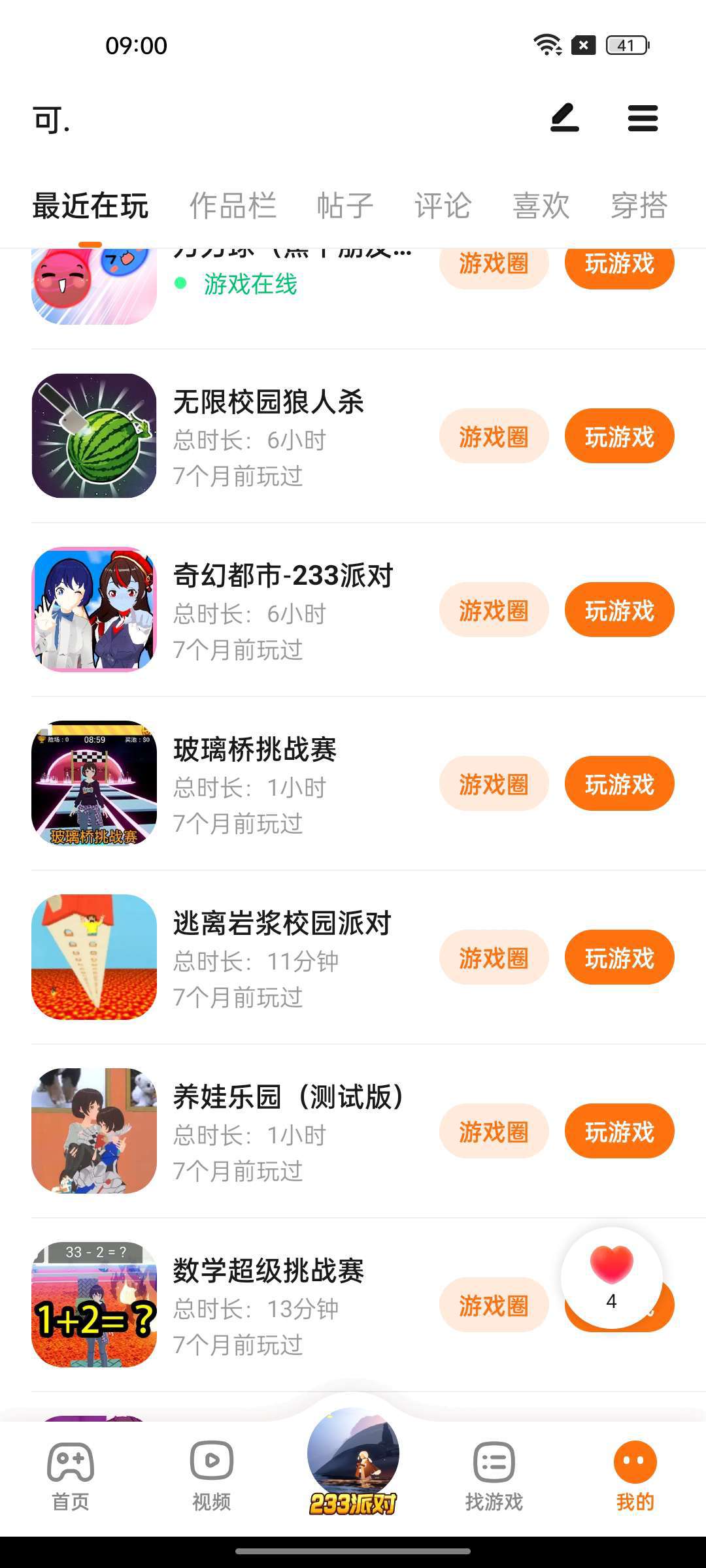Play 无限校园狼人杀 via 玩游戏
The height and width of the screenshot is (1568, 706).
point(619,436)
